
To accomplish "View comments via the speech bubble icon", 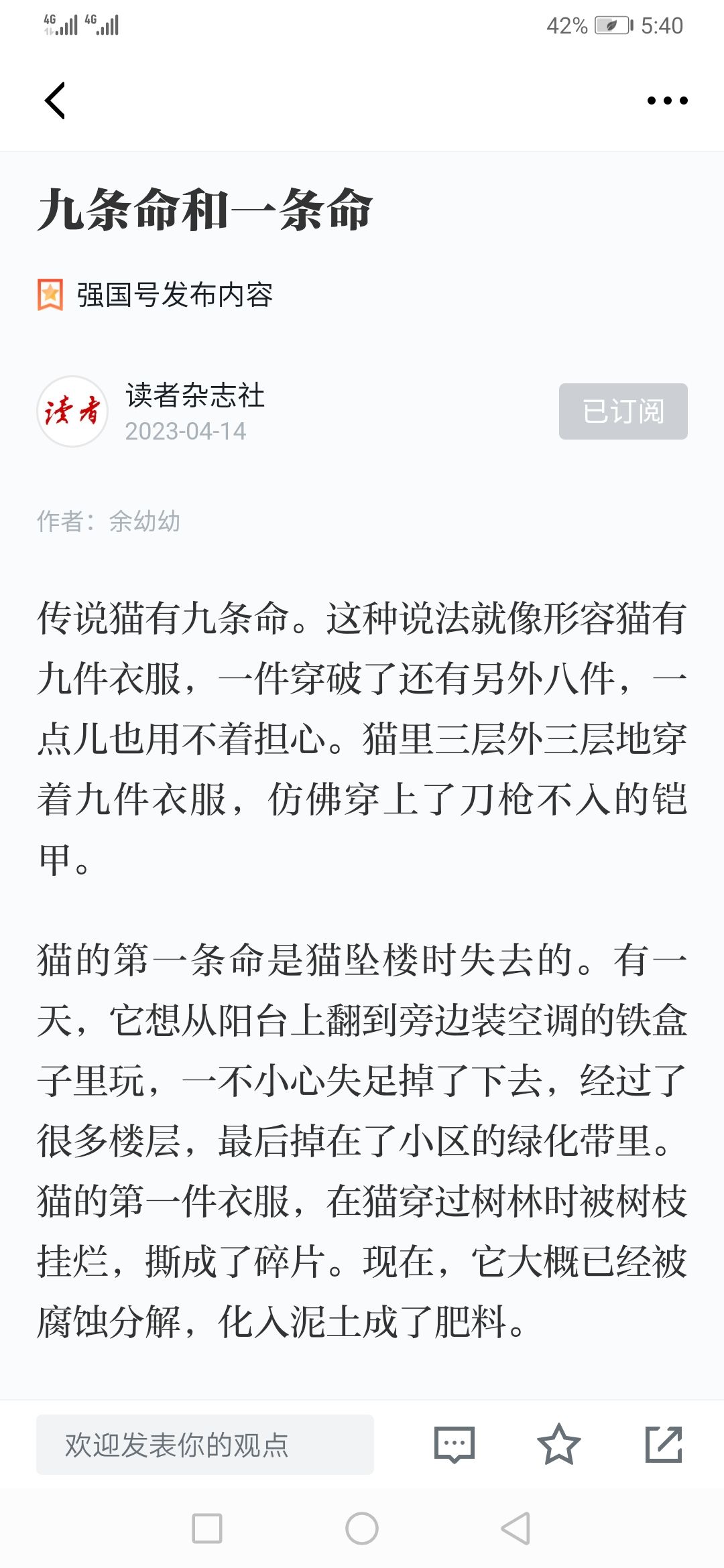I will (455, 1444).
